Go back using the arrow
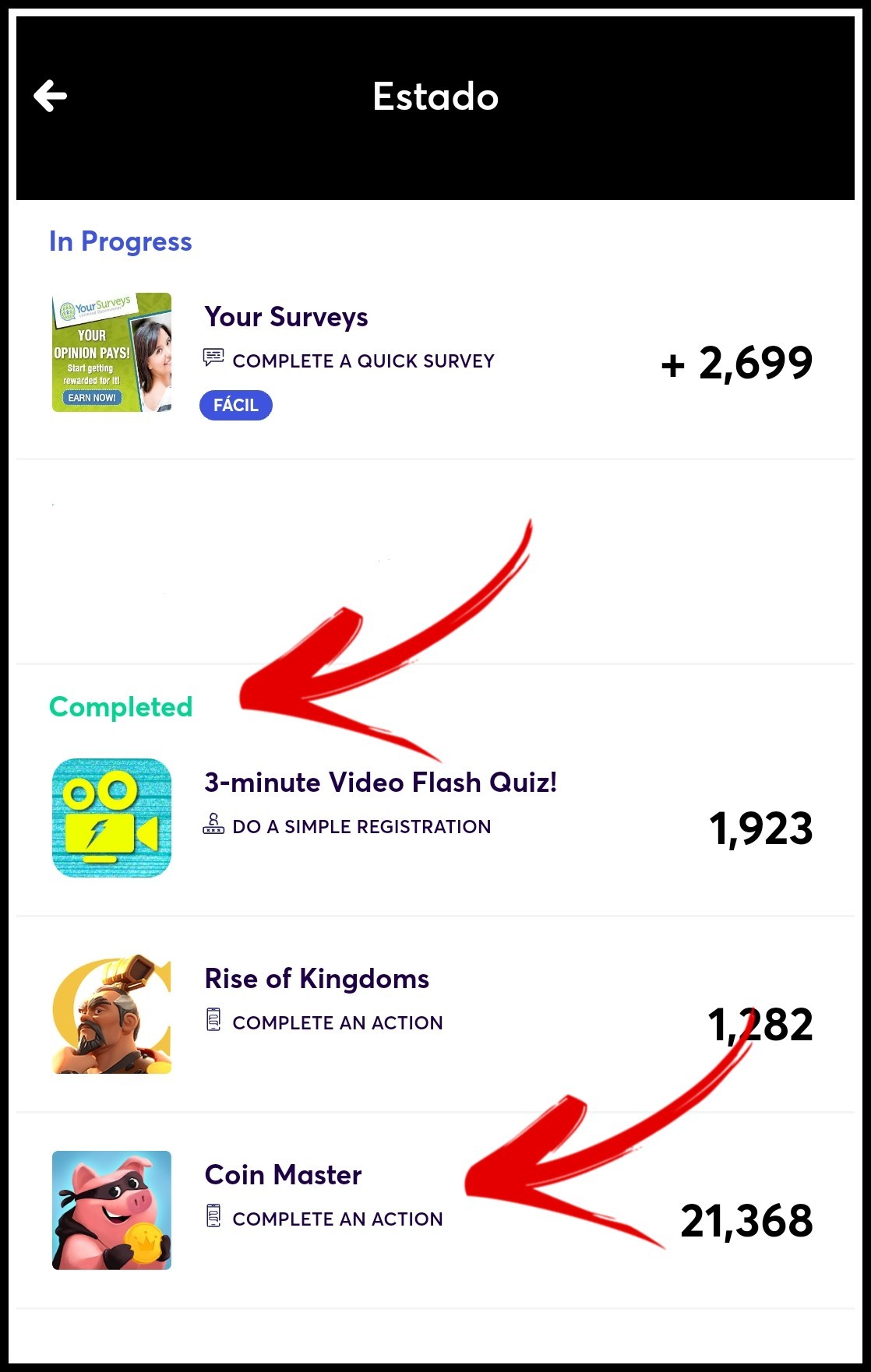 click(51, 97)
